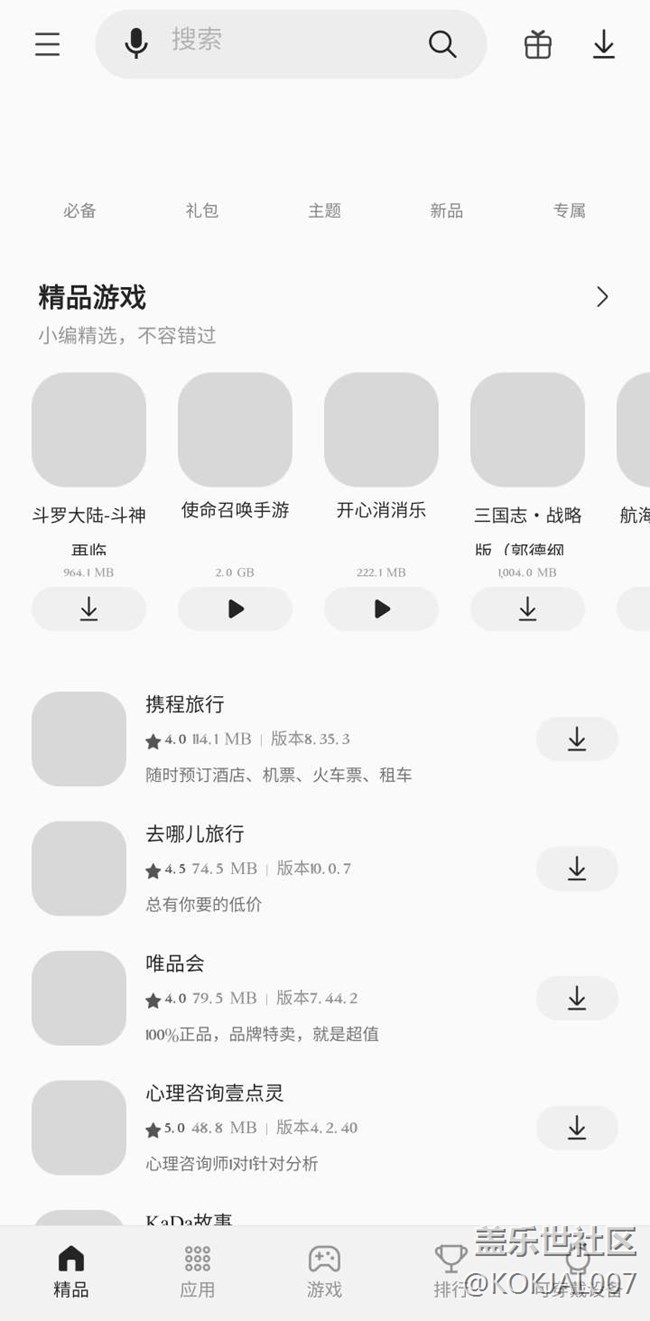Viewport: 650px width, 1321px height.
Task: Expand 精品游戏 section with the arrow
Action: pyautogui.click(x=602, y=297)
